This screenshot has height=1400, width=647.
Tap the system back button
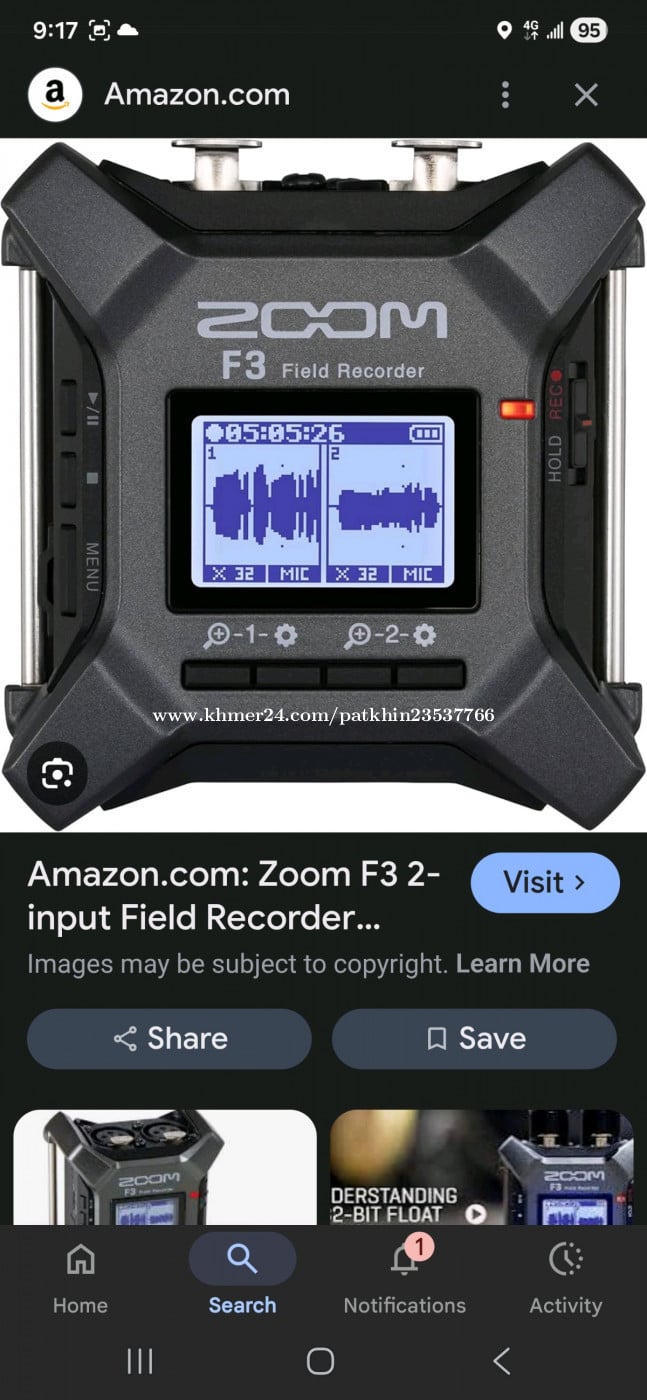[502, 1360]
